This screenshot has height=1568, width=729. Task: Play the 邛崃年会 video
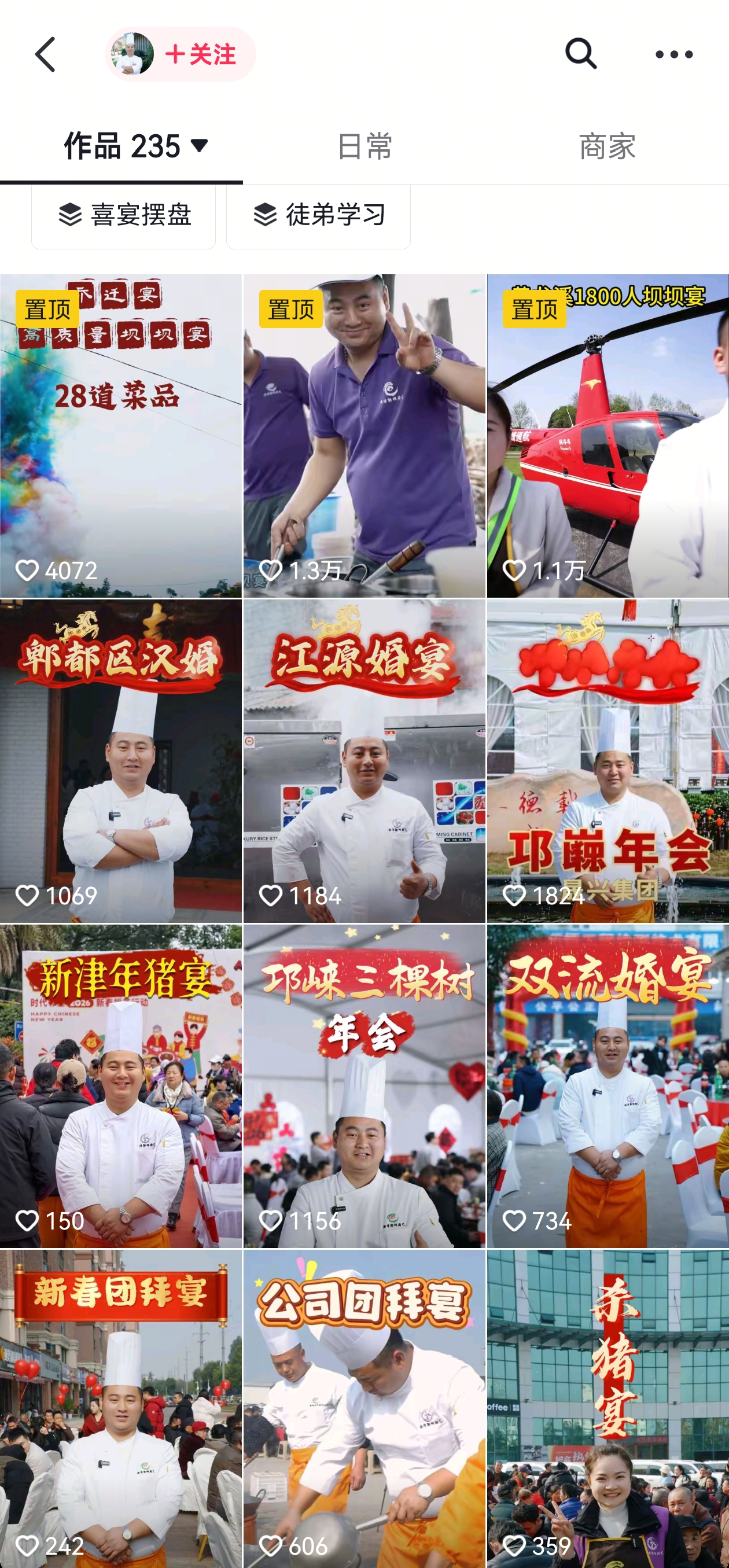608,761
